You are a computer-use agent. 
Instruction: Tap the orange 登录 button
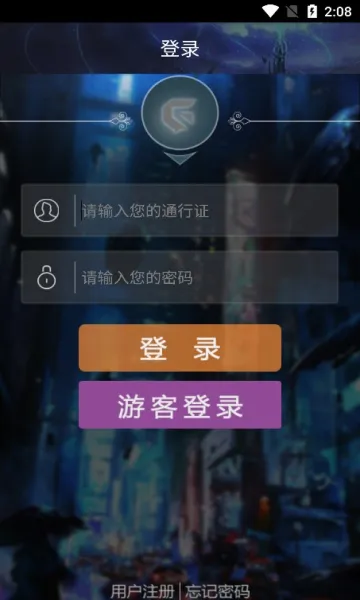(x=180, y=348)
